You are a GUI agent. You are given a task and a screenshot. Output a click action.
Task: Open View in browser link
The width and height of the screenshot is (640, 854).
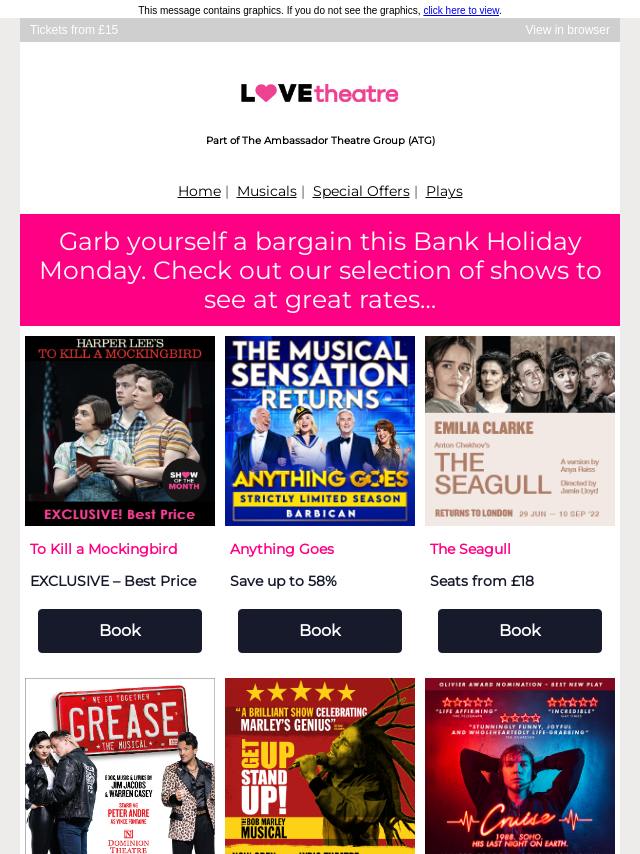(x=567, y=30)
